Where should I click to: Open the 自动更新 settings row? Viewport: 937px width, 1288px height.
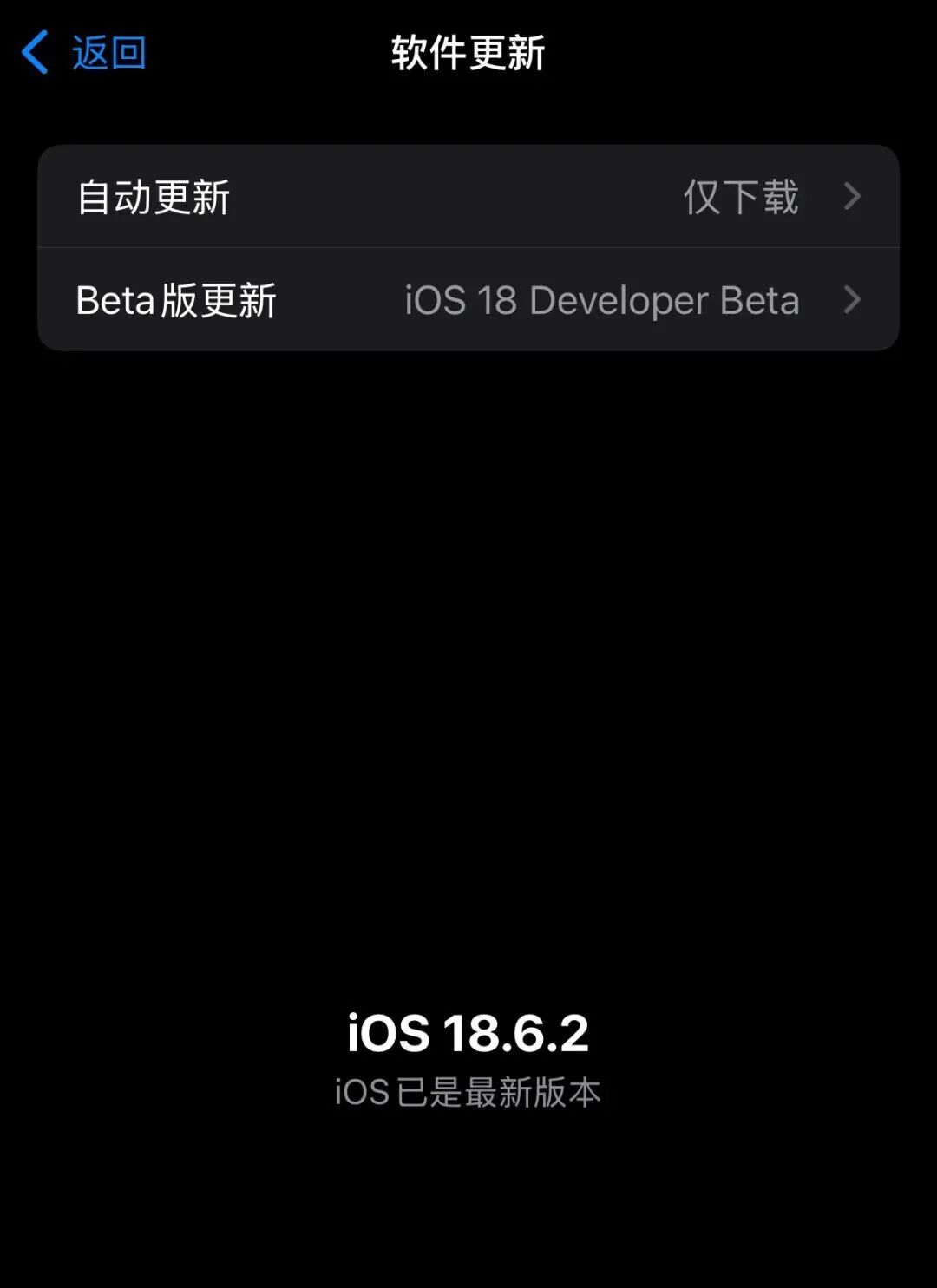click(468, 197)
